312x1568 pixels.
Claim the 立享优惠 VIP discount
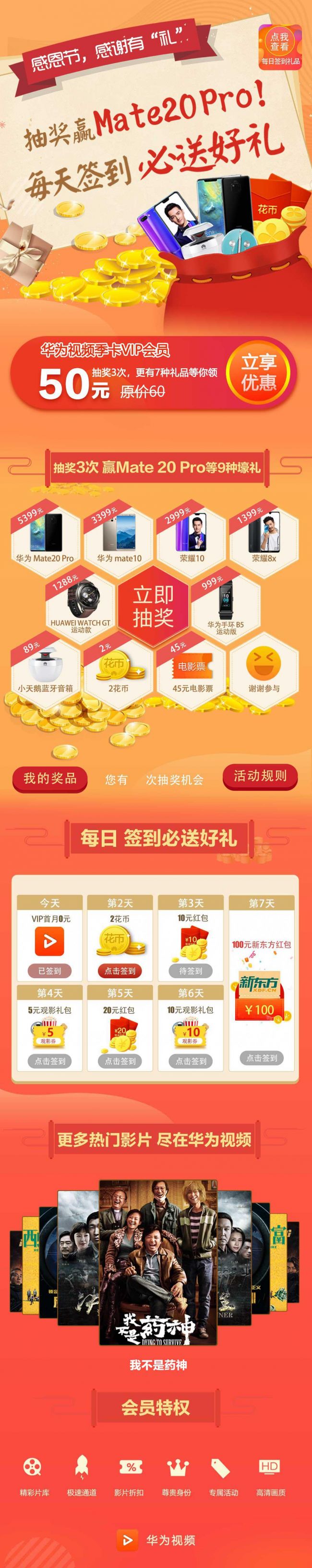pos(259,373)
